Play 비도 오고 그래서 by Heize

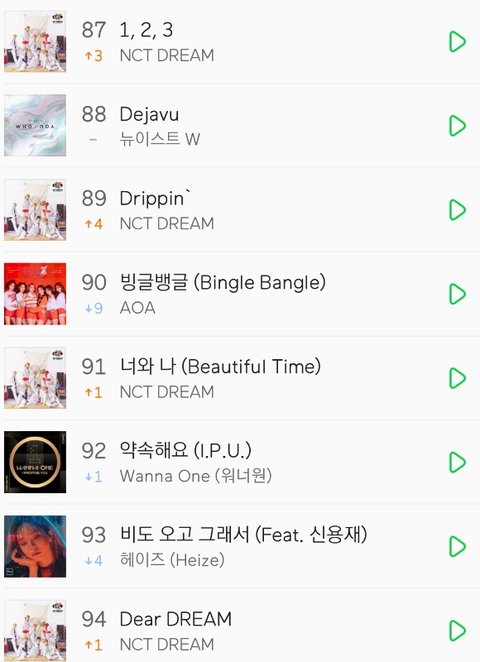[x=457, y=546]
